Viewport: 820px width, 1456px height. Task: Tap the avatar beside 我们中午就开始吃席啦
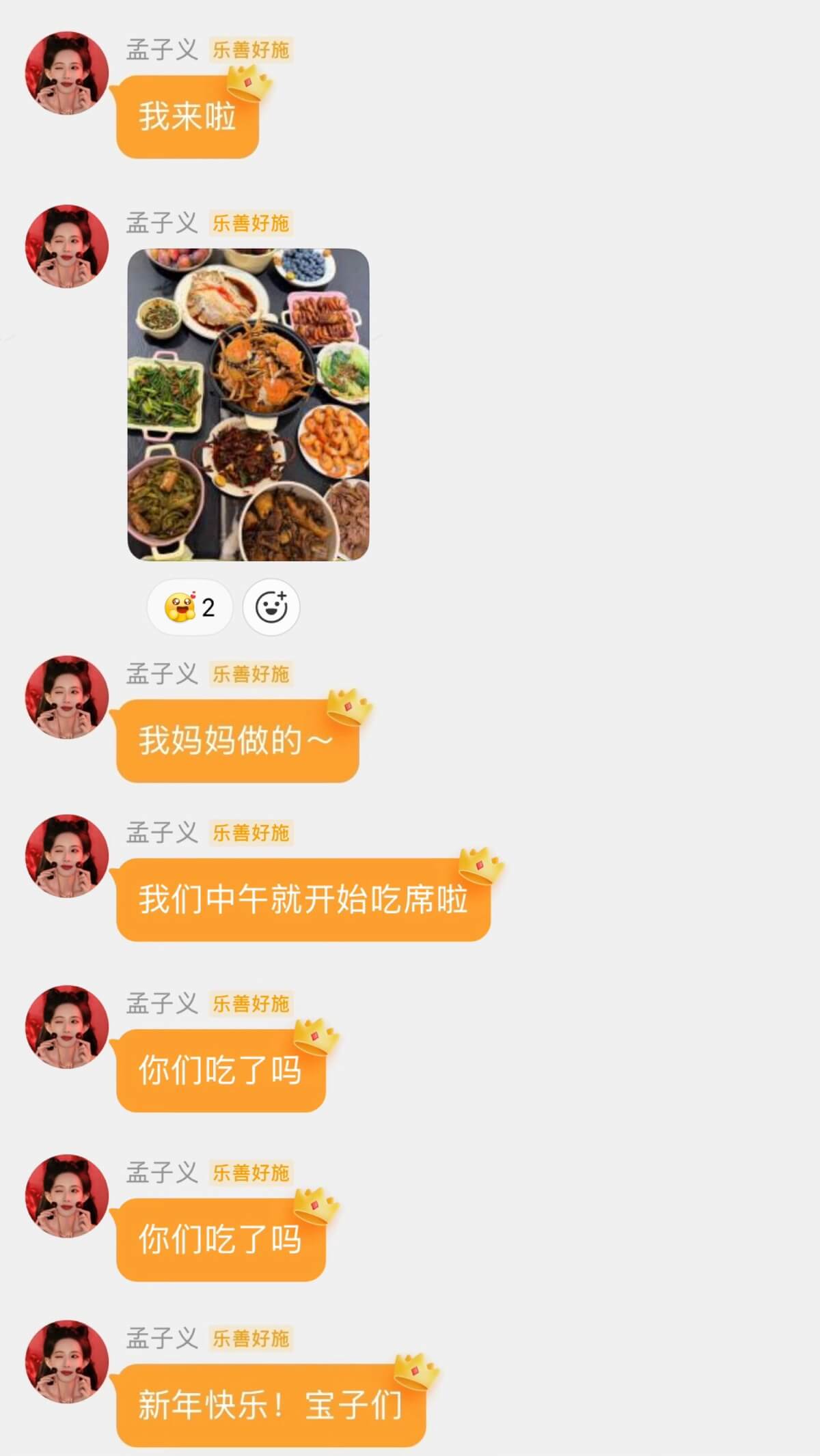pyautogui.click(x=67, y=856)
